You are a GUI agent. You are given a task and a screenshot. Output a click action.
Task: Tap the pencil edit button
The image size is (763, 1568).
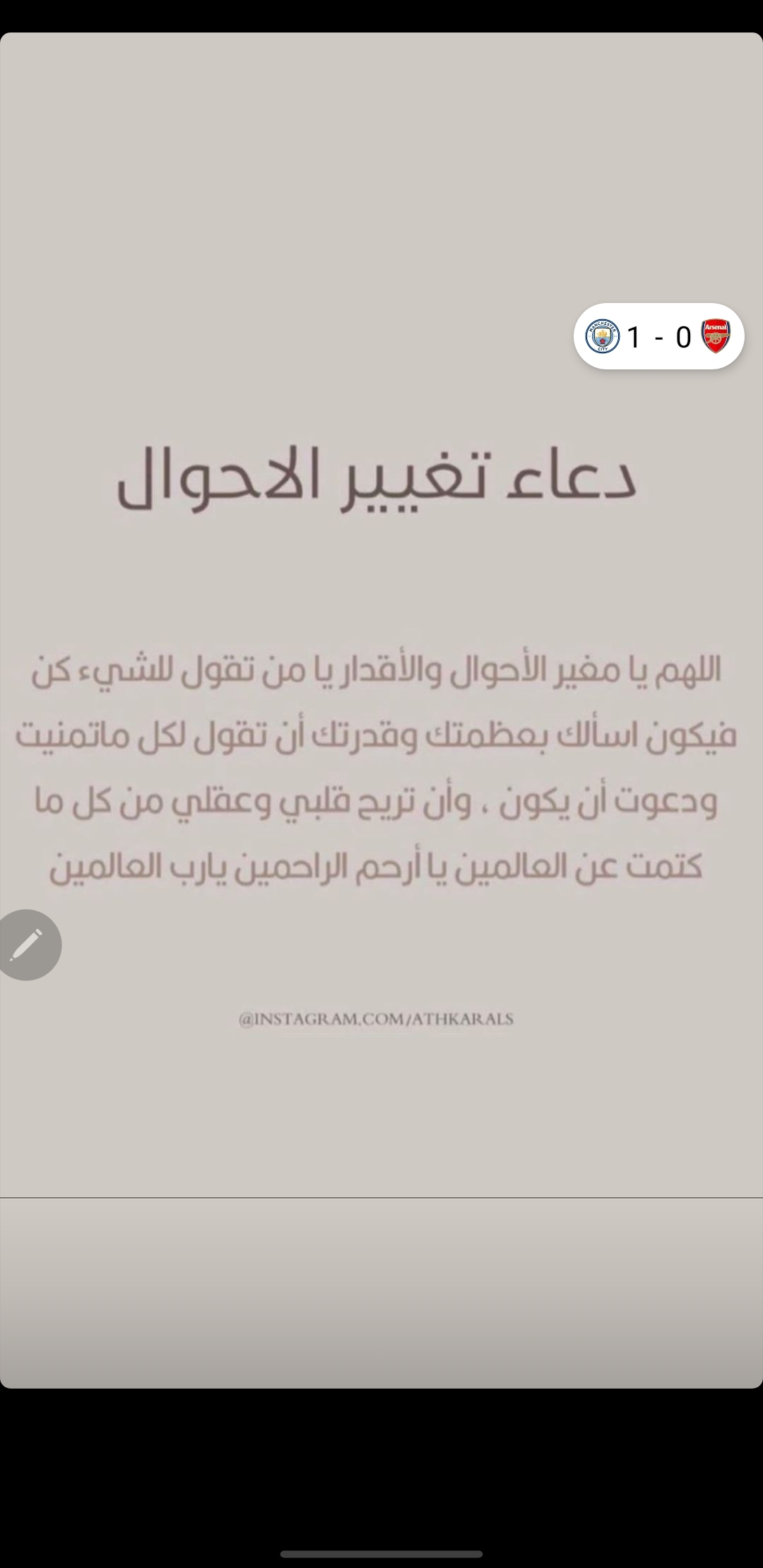[x=28, y=944]
